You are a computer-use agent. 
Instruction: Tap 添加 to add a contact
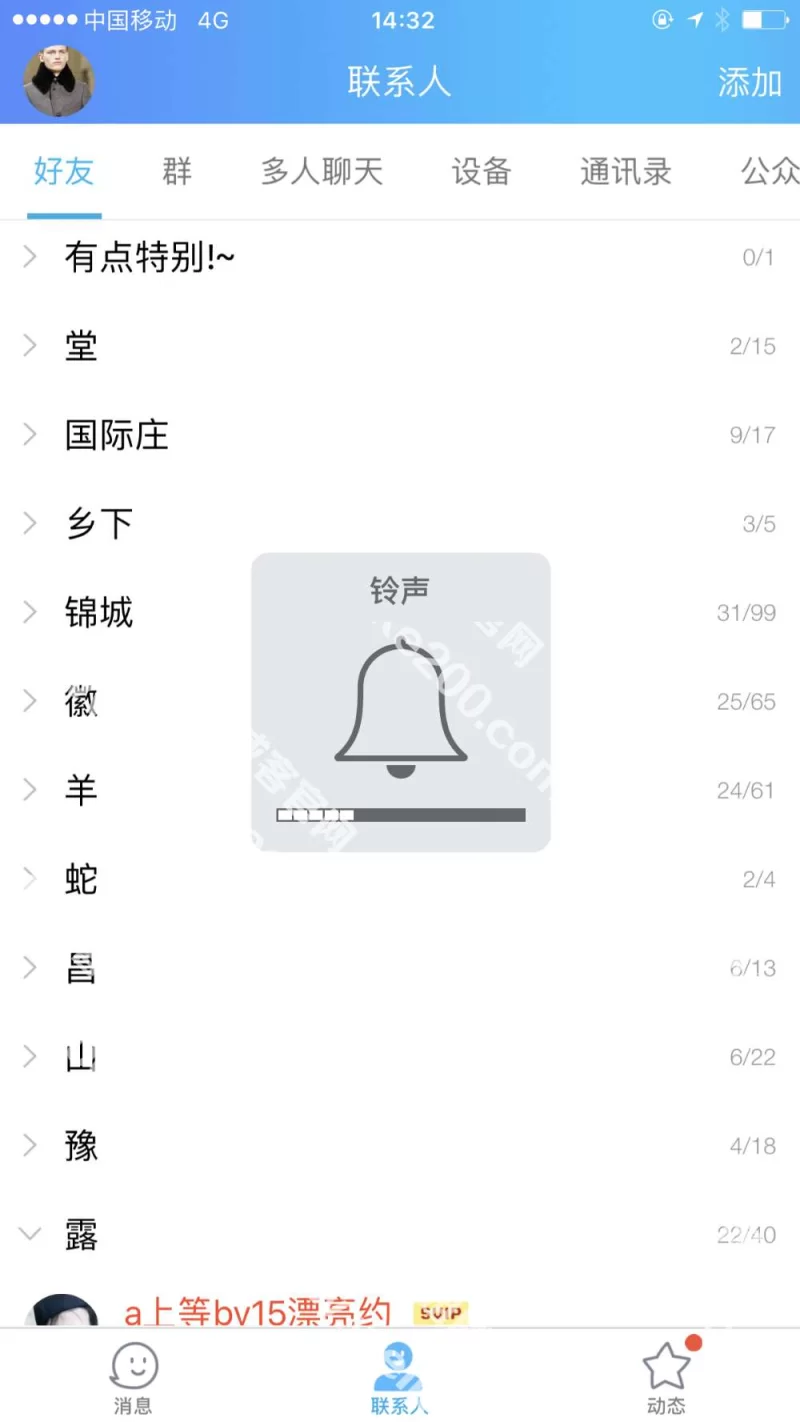coord(749,83)
